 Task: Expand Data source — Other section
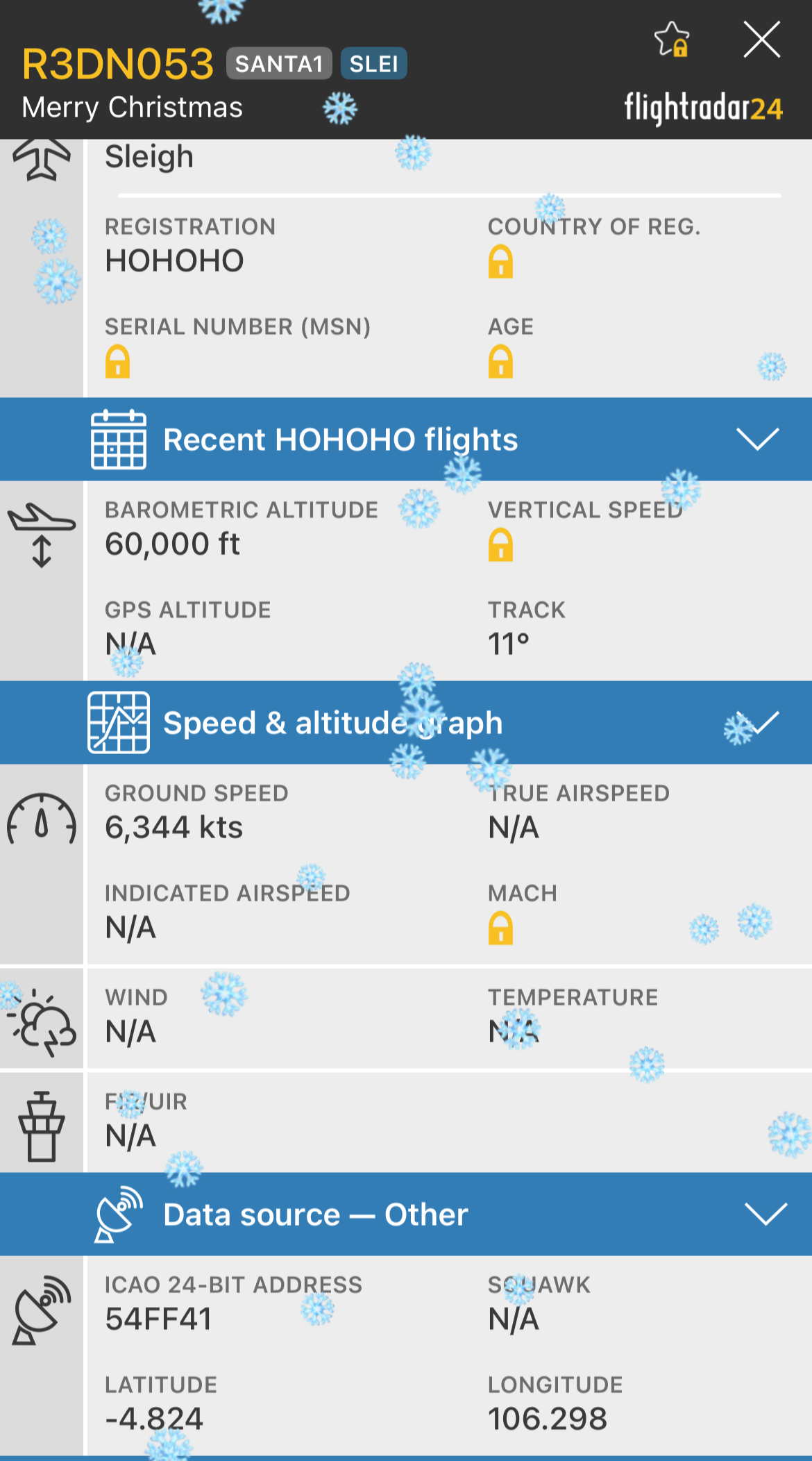pyautogui.click(x=406, y=1214)
